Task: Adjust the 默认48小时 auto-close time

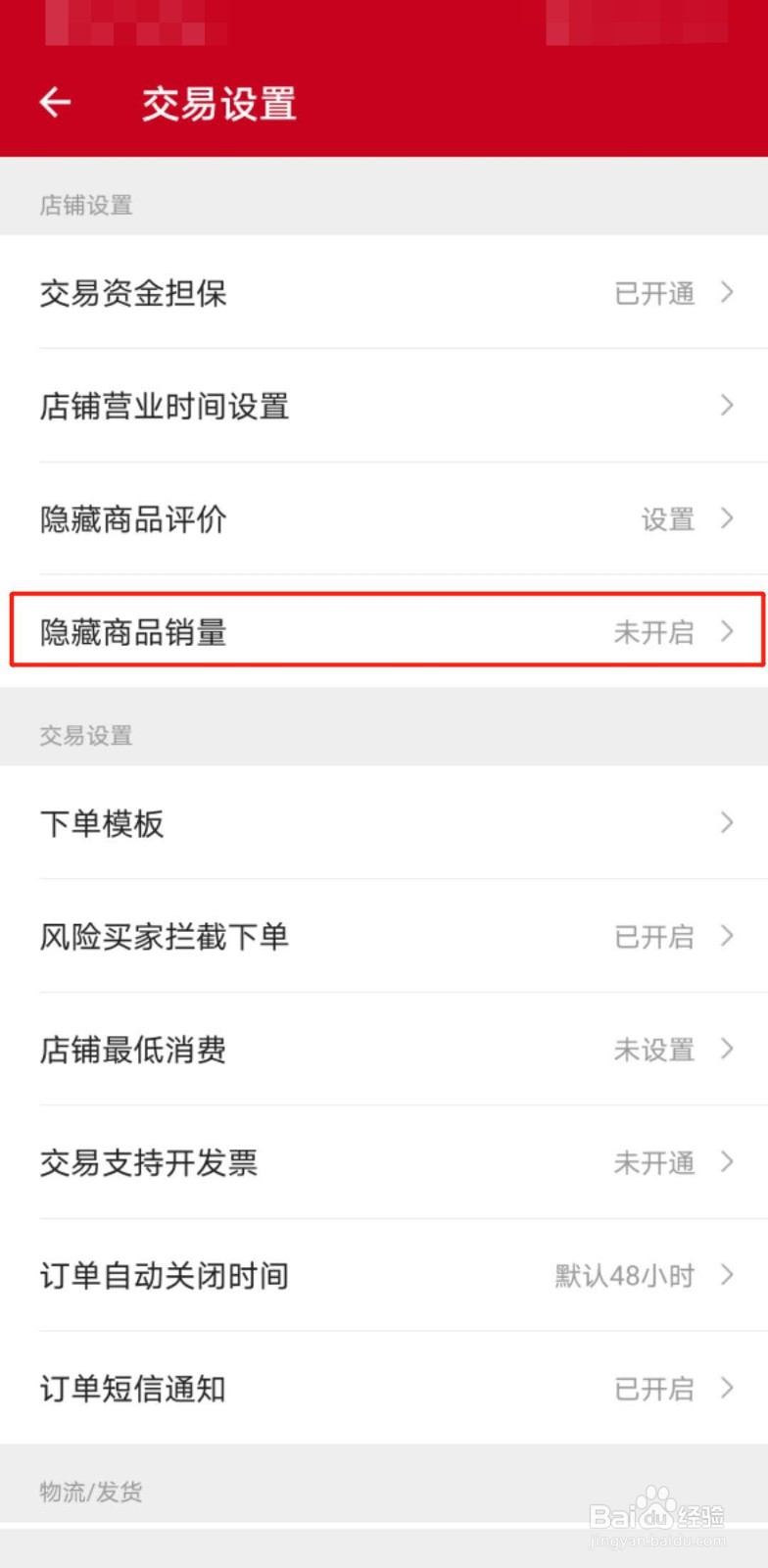Action: coord(623,1276)
